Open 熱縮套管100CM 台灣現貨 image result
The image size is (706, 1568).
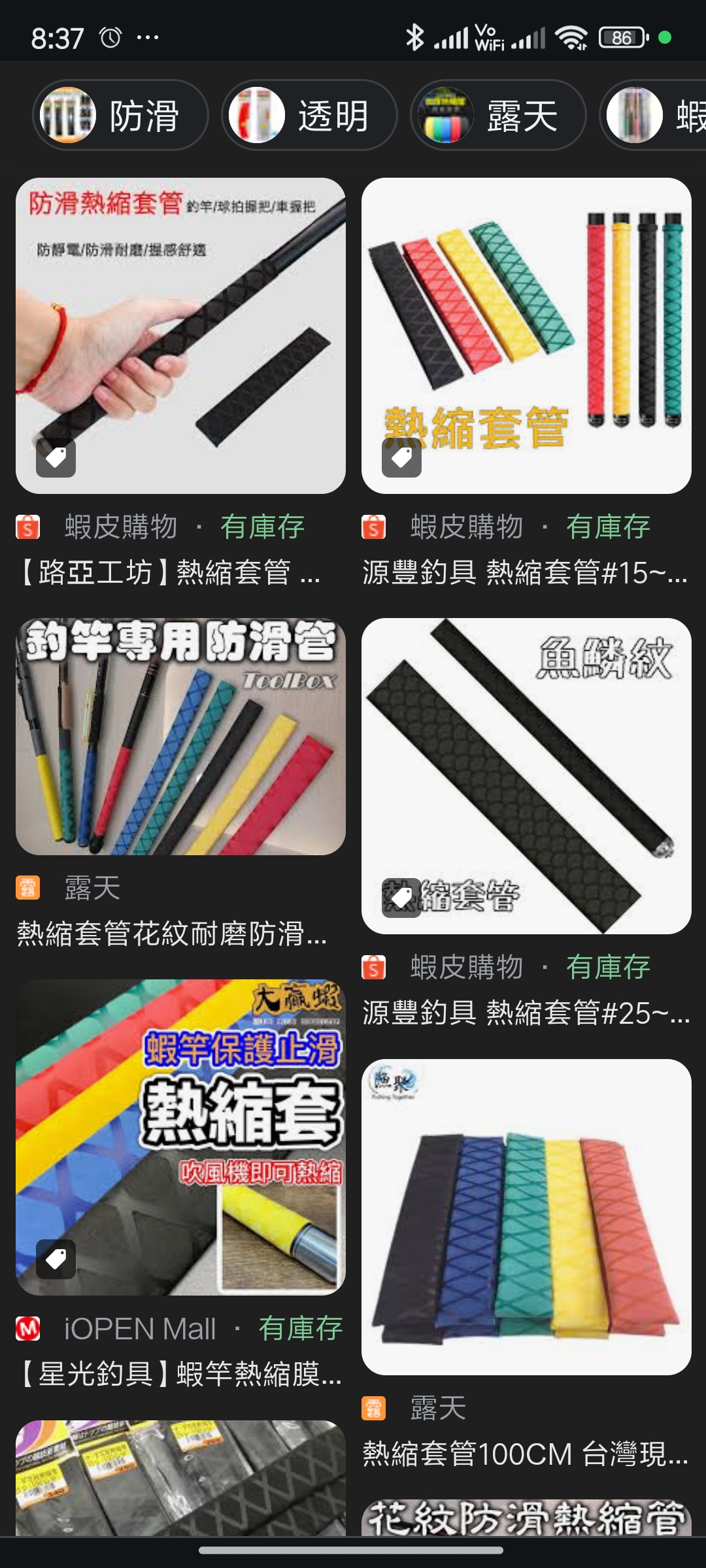tap(526, 1217)
